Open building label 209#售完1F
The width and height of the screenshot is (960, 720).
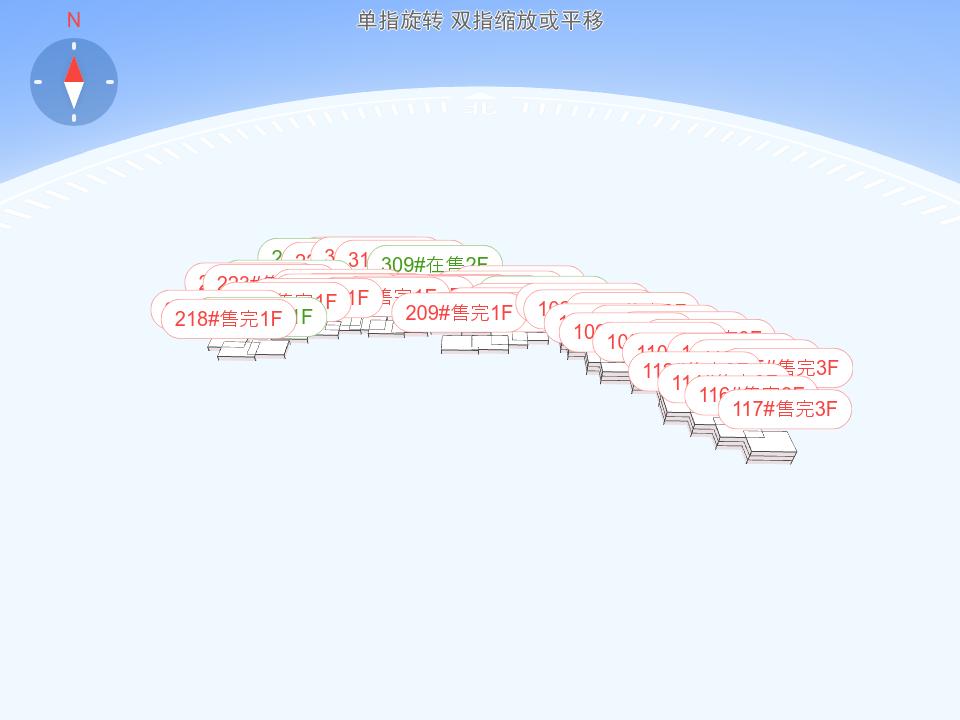click(x=458, y=313)
